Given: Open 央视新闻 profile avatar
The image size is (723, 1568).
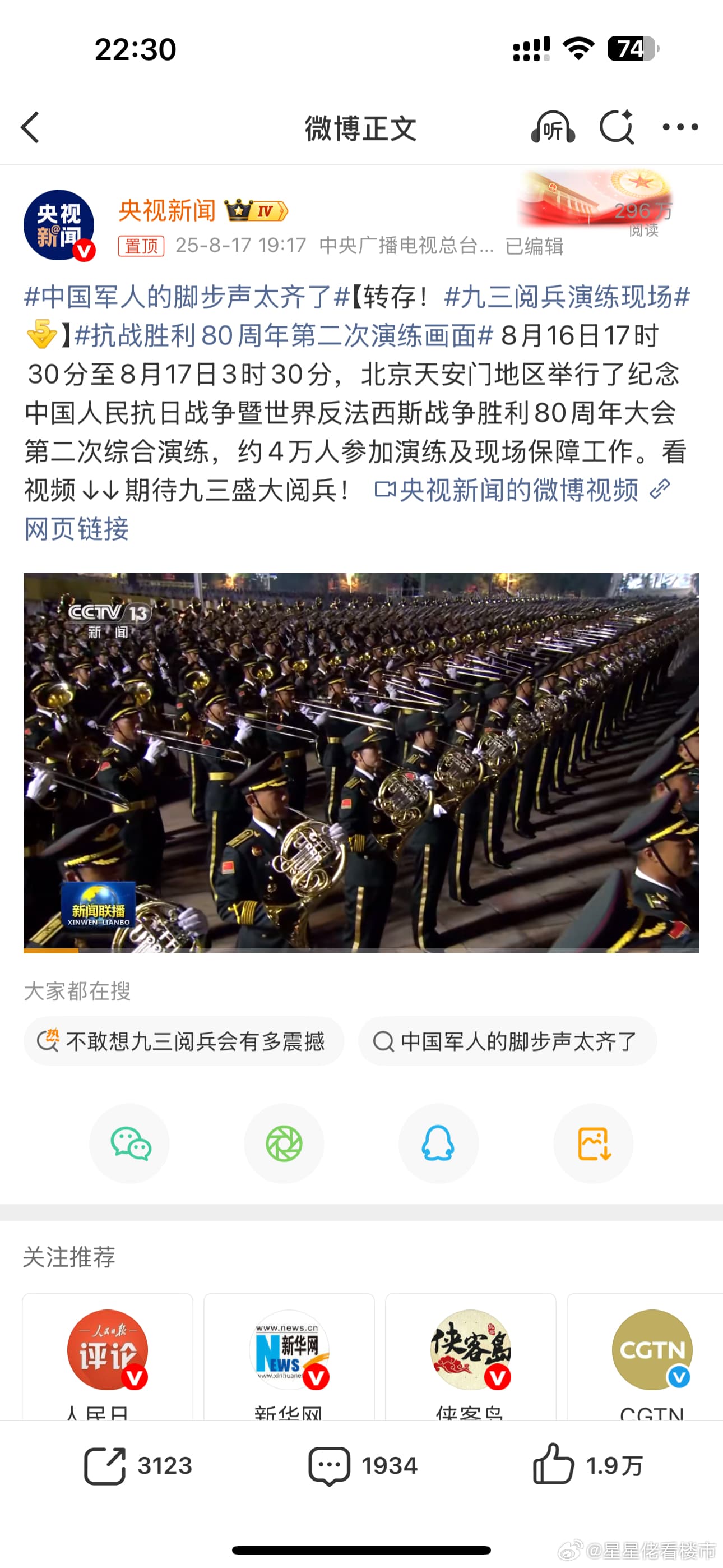Looking at the screenshot, I should click(x=59, y=225).
